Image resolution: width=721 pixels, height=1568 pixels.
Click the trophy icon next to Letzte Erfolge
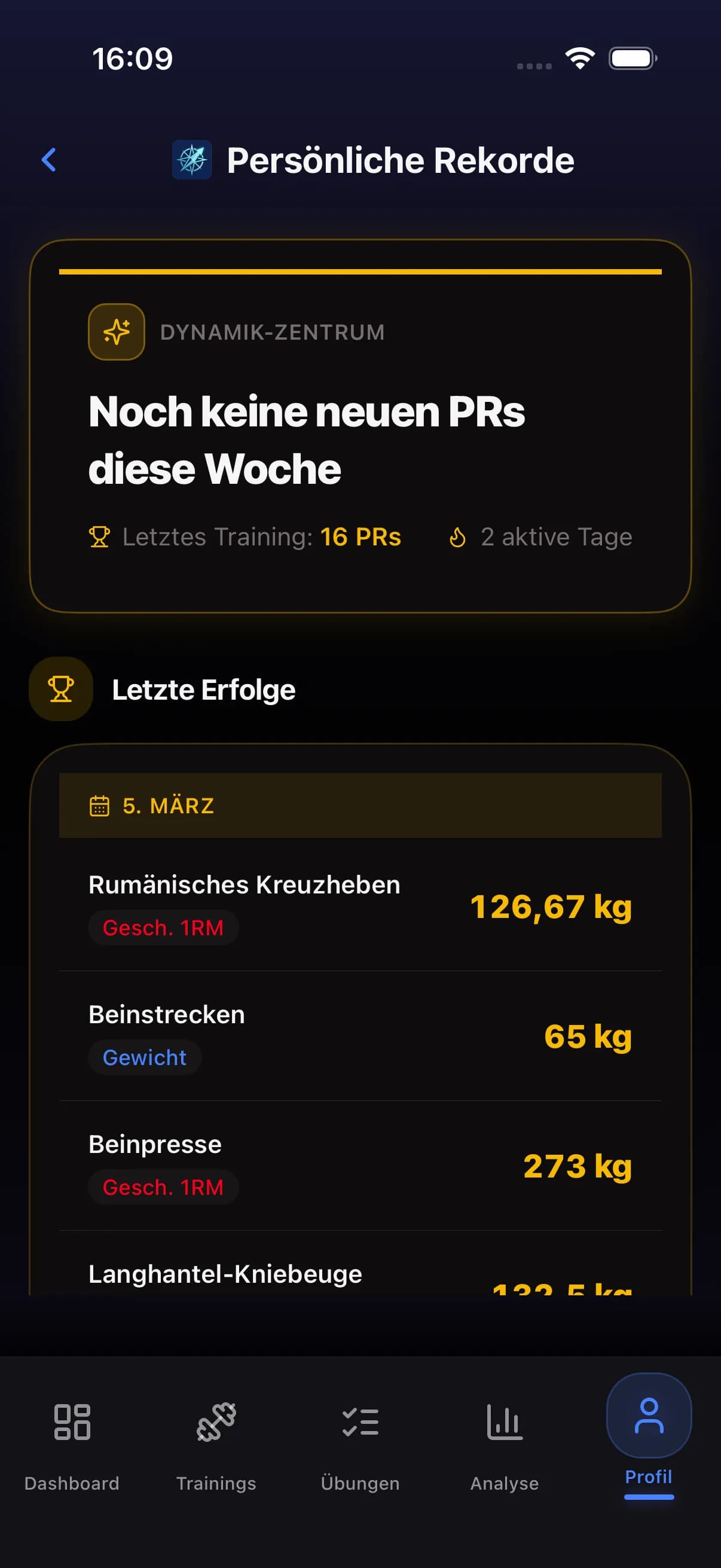click(x=61, y=689)
